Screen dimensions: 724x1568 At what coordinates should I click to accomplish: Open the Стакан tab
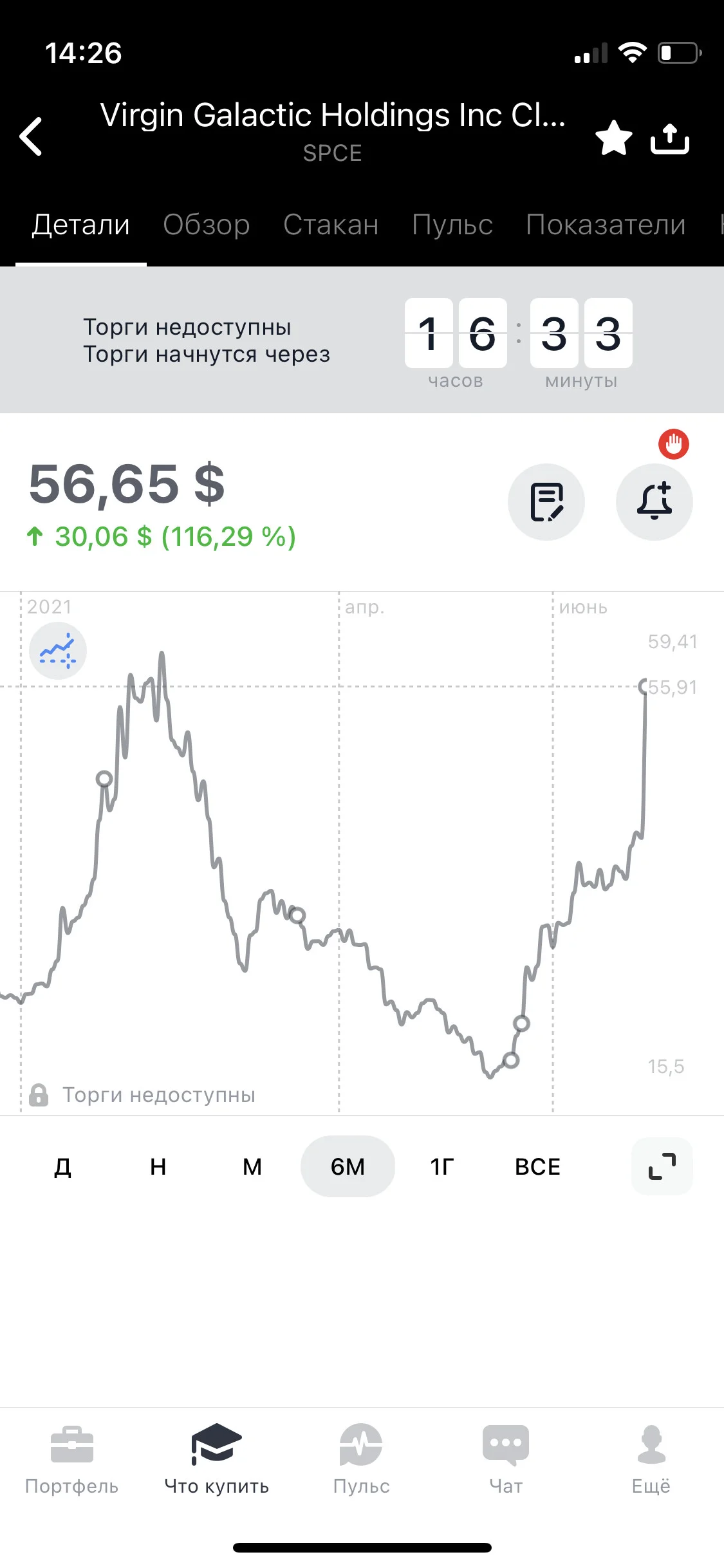331,225
